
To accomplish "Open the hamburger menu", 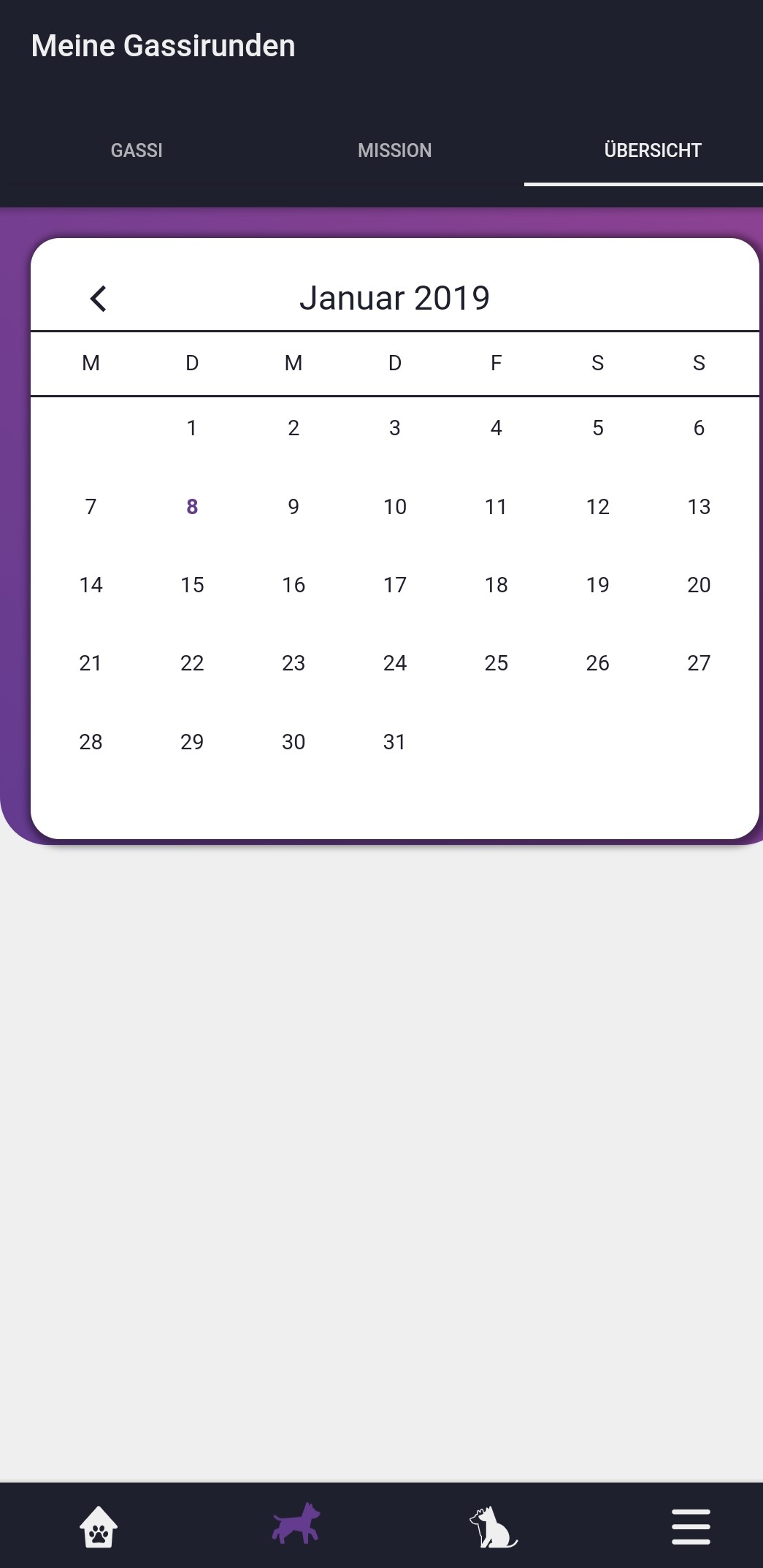I will (x=690, y=1526).
